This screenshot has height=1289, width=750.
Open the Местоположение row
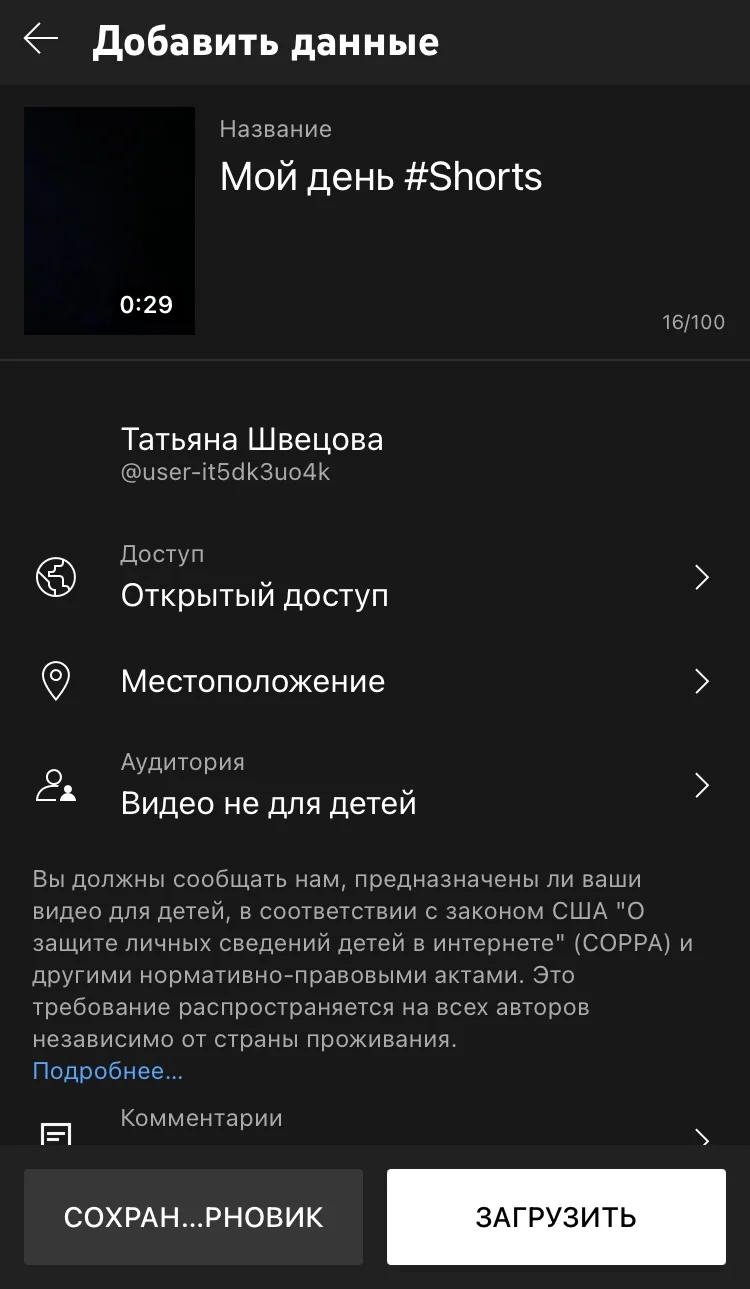point(375,682)
